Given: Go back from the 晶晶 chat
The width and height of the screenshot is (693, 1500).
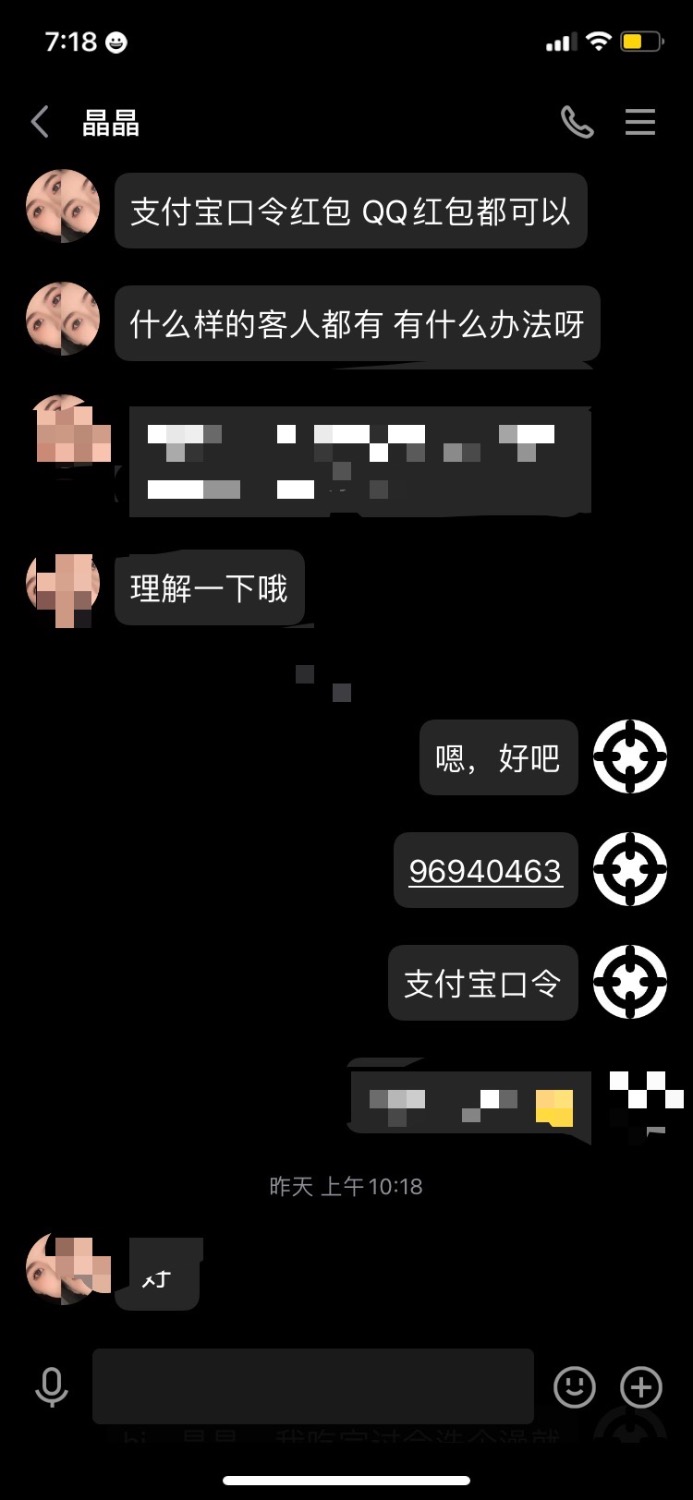Looking at the screenshot, I should click(40, 123).
